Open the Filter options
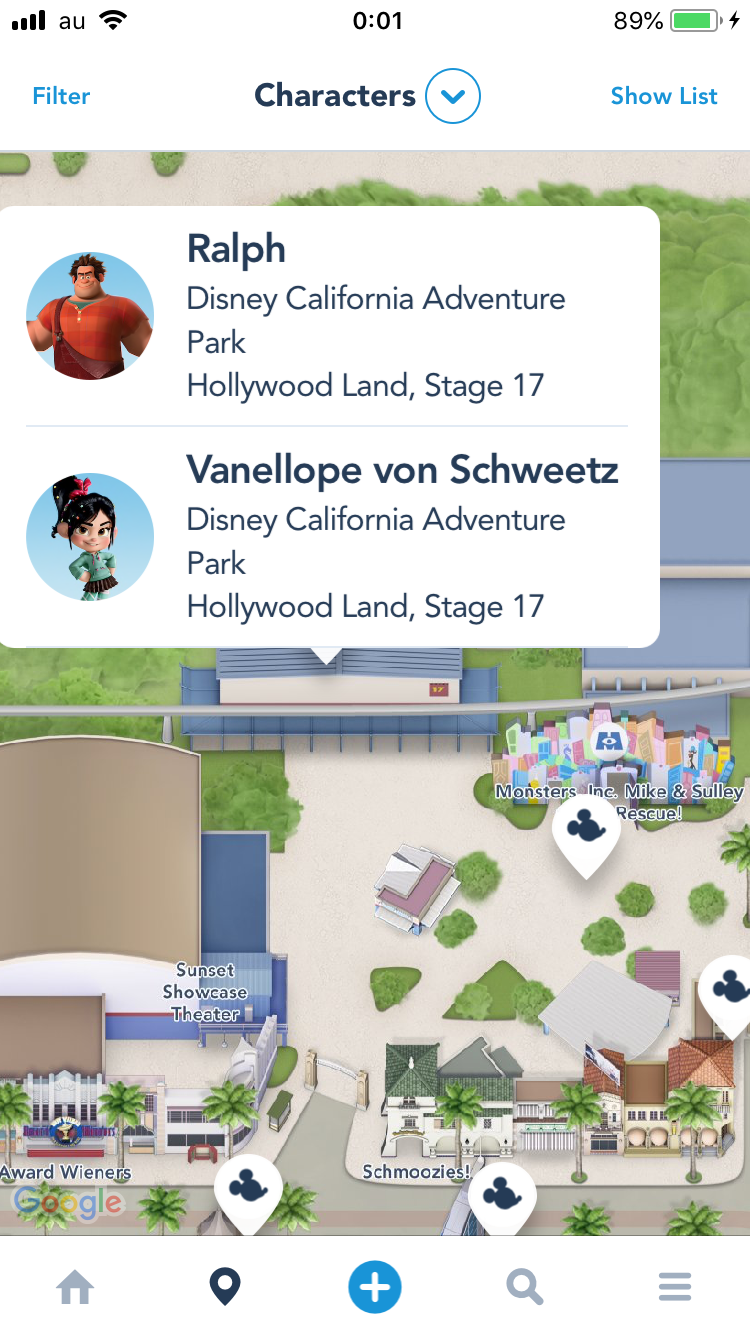750x1334 pixels. pyautogui.click(x=61, y=96)
